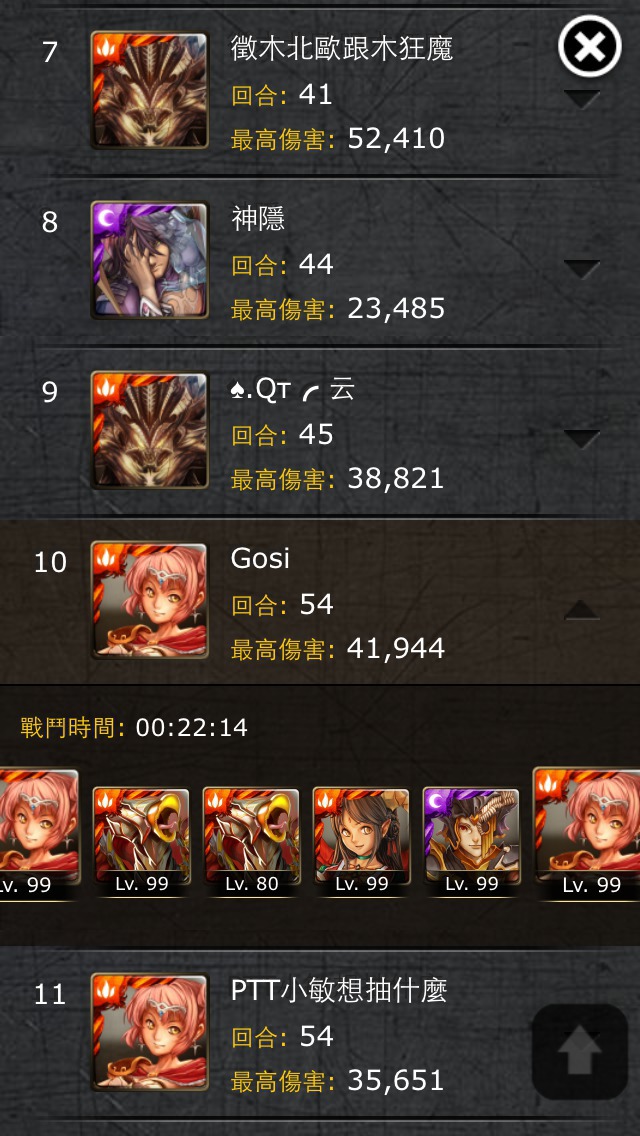Expand the rank 9 entry's team details
The height and width of the screenshot is (1136, 640).
(x=582, y=439)
